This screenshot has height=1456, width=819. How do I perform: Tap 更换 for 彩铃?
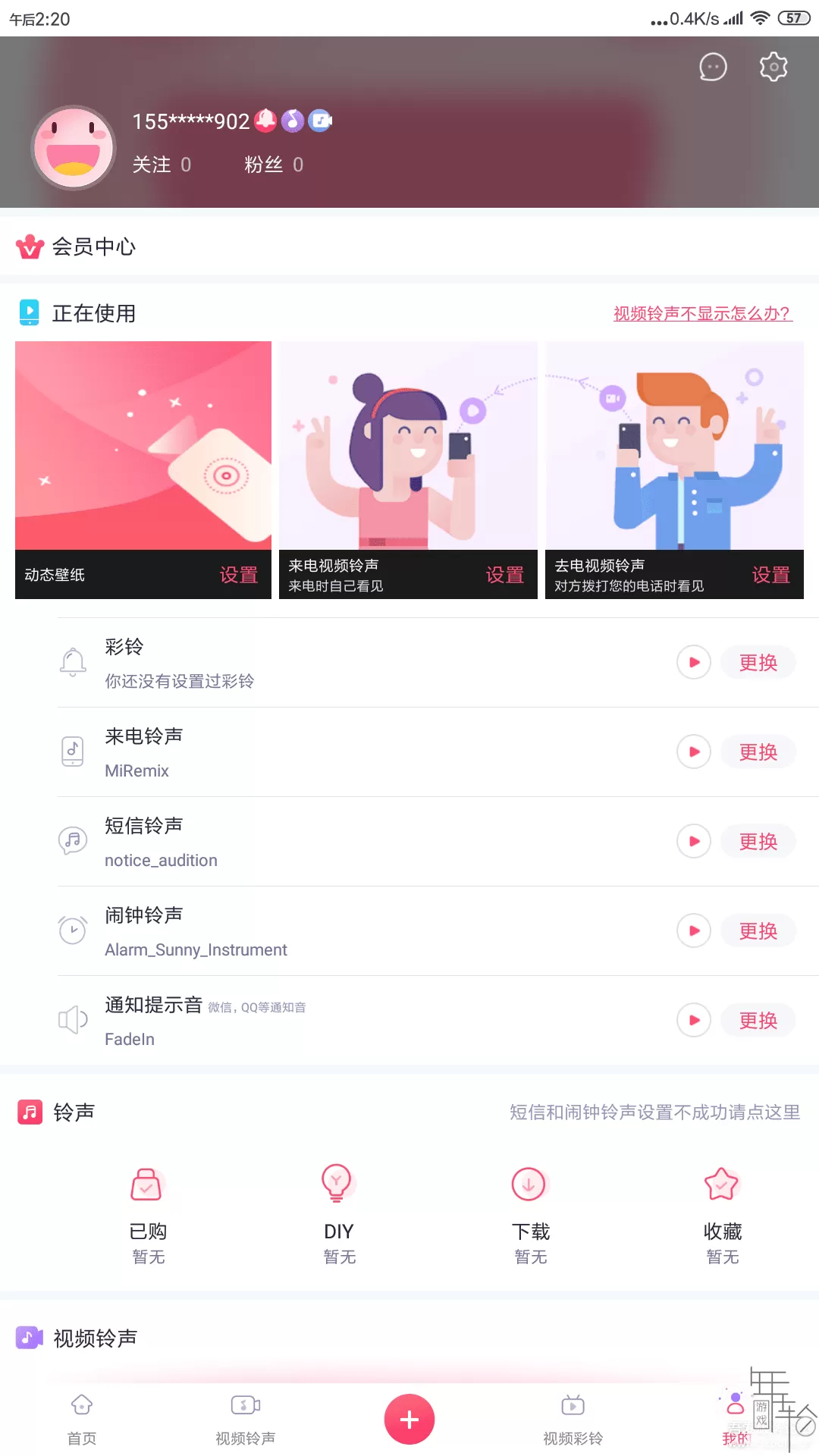click(x=758, y=662)
